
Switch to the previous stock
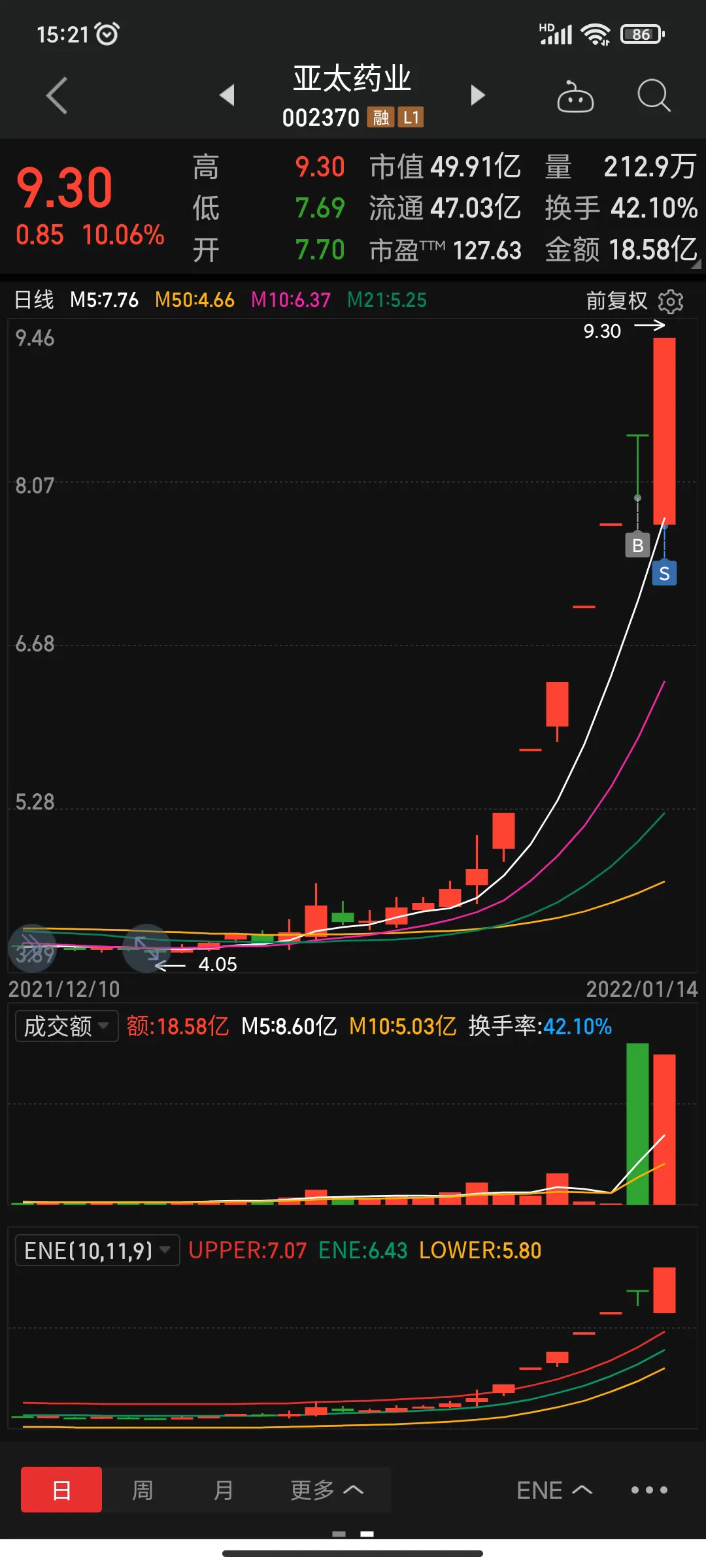pos(227,95)
